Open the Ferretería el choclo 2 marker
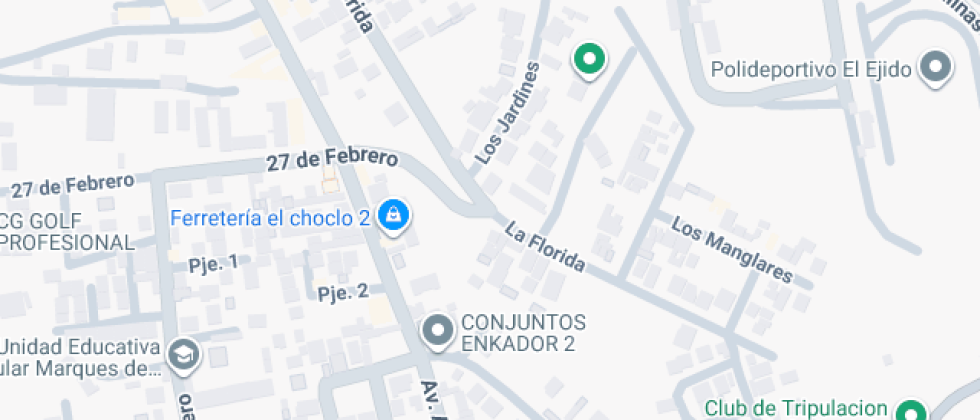980x420 pixels. click(395, 214)
